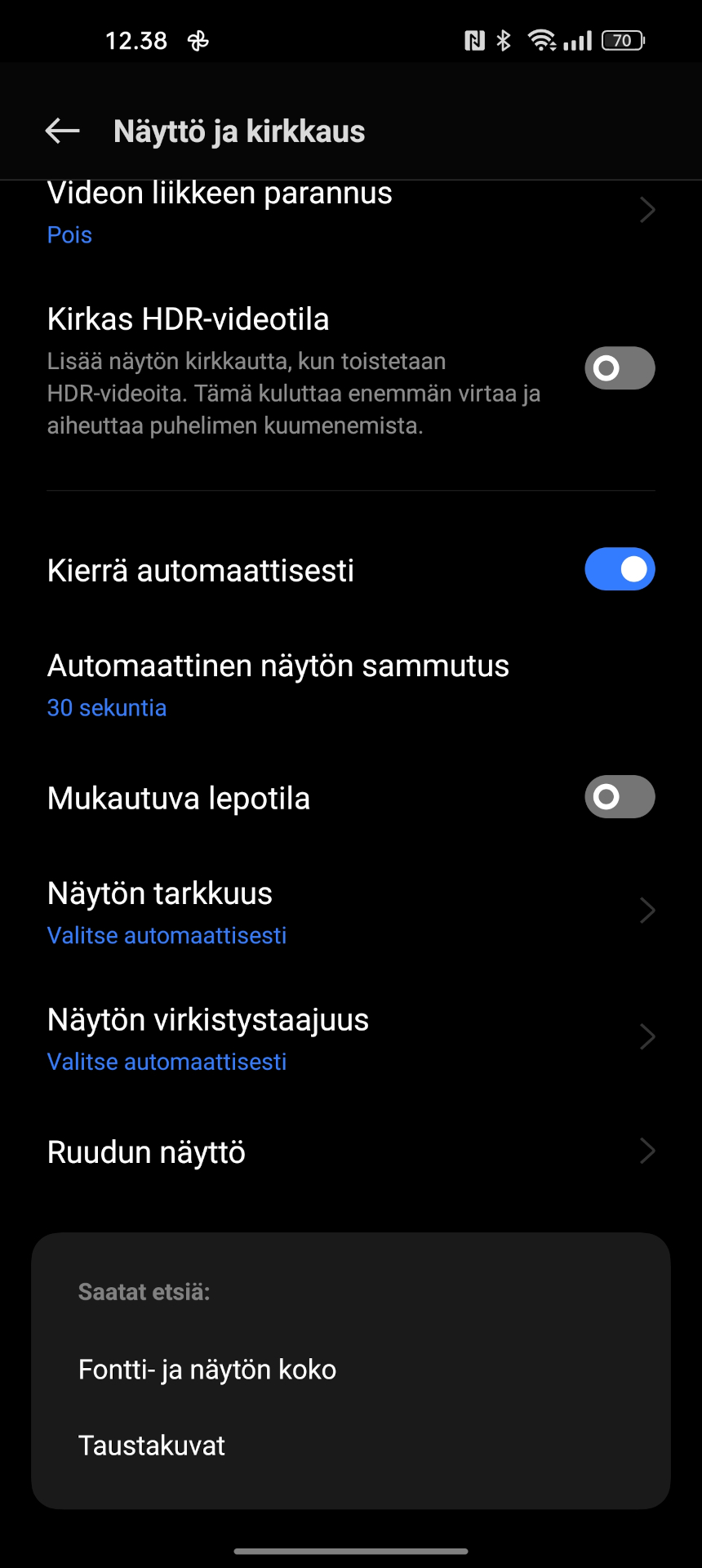
Task: Open Videon liikkeen parannus settings
Action: 351,212
